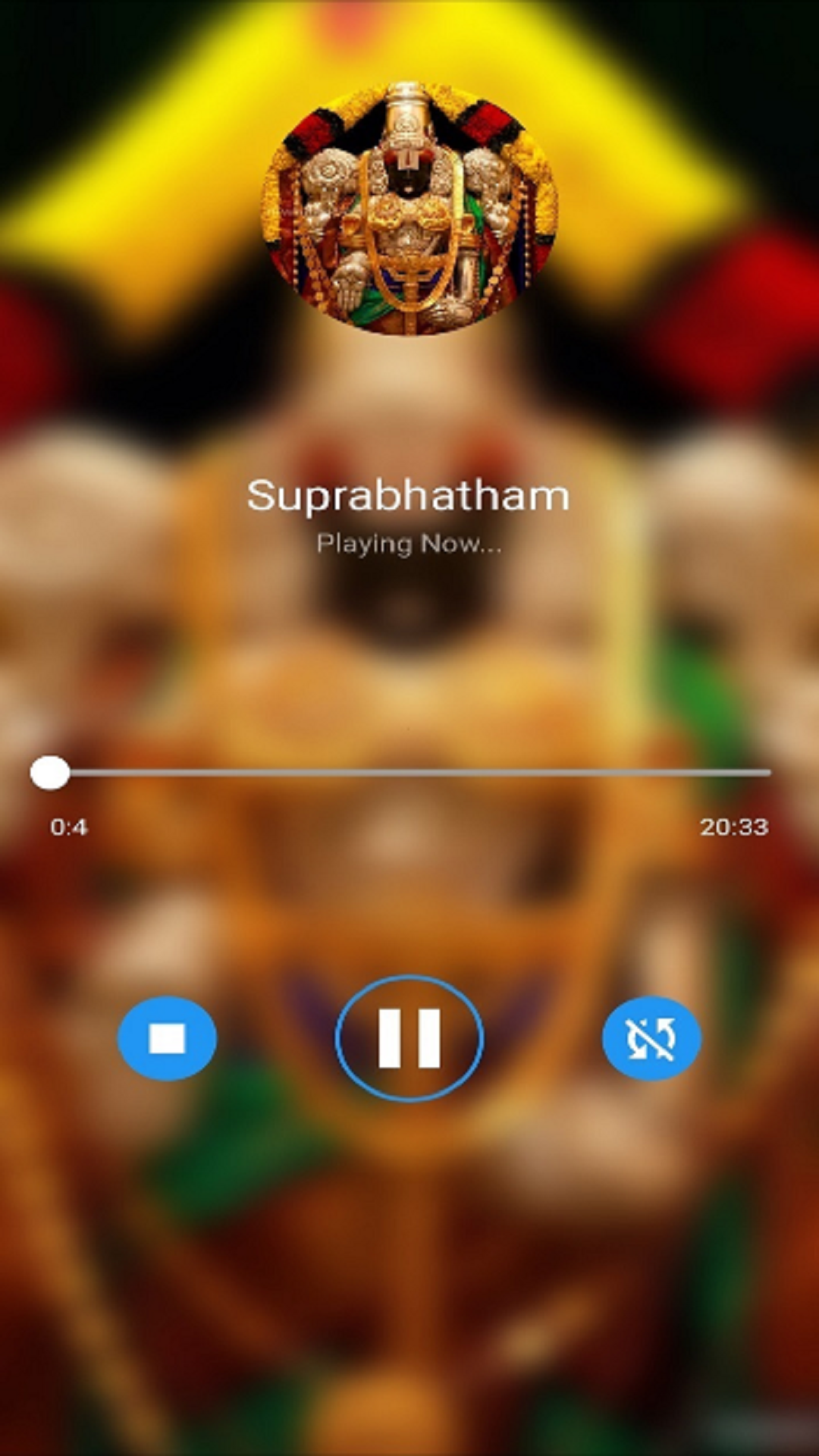This screenshot has width=819, height=1456.
Task: Pause the playing Suprabhatham track
Action: point(409,1038)
